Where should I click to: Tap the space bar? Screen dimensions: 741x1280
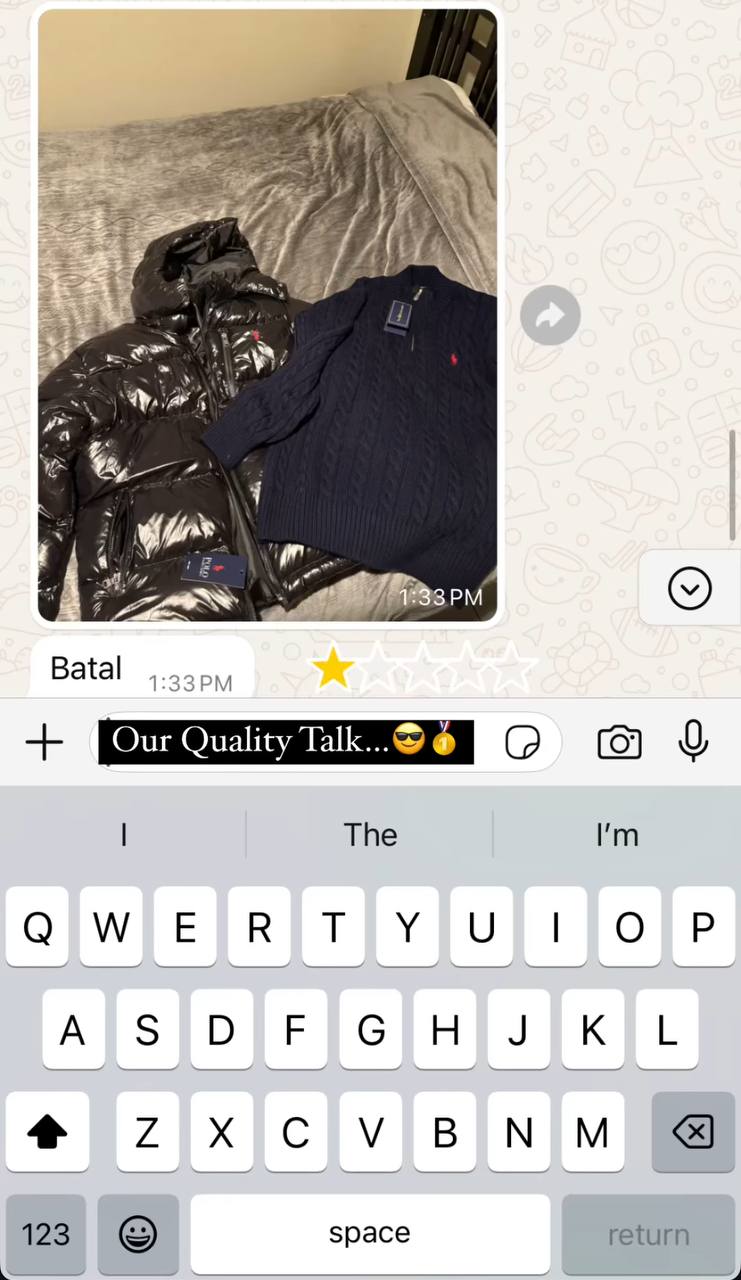(370, 1234)
